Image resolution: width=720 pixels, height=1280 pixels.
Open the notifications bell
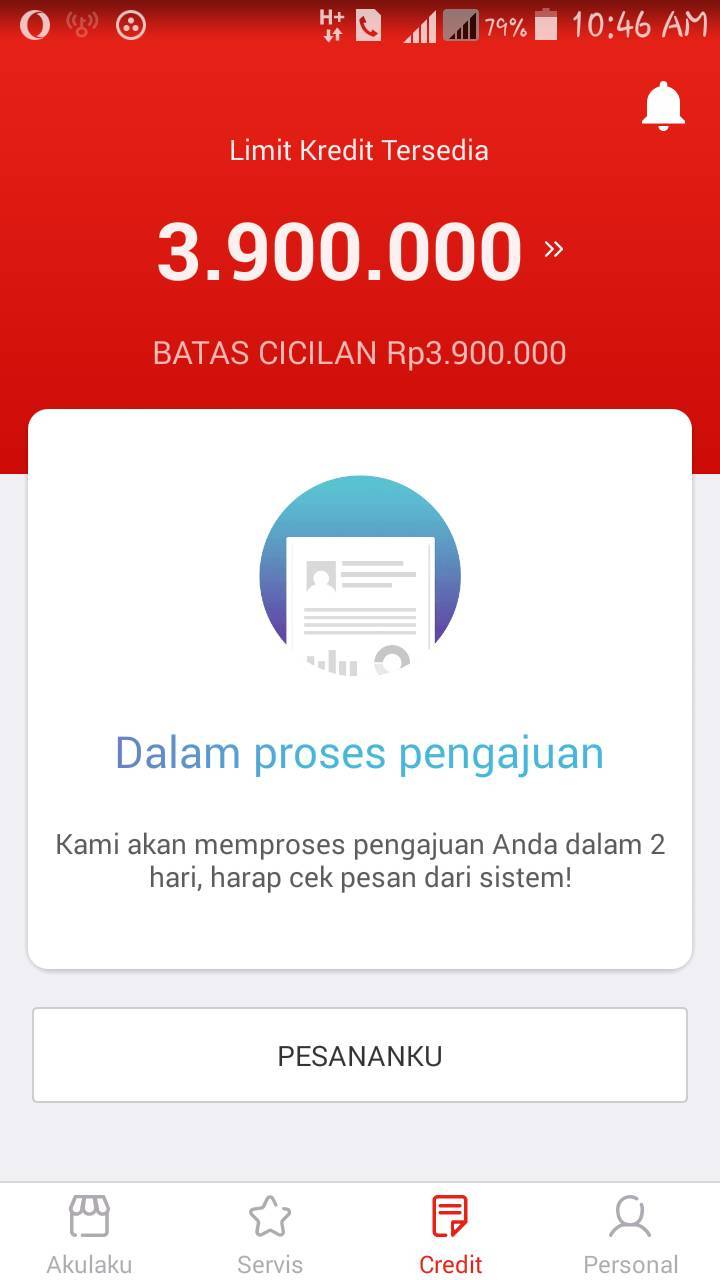click(x=663, y=106)
